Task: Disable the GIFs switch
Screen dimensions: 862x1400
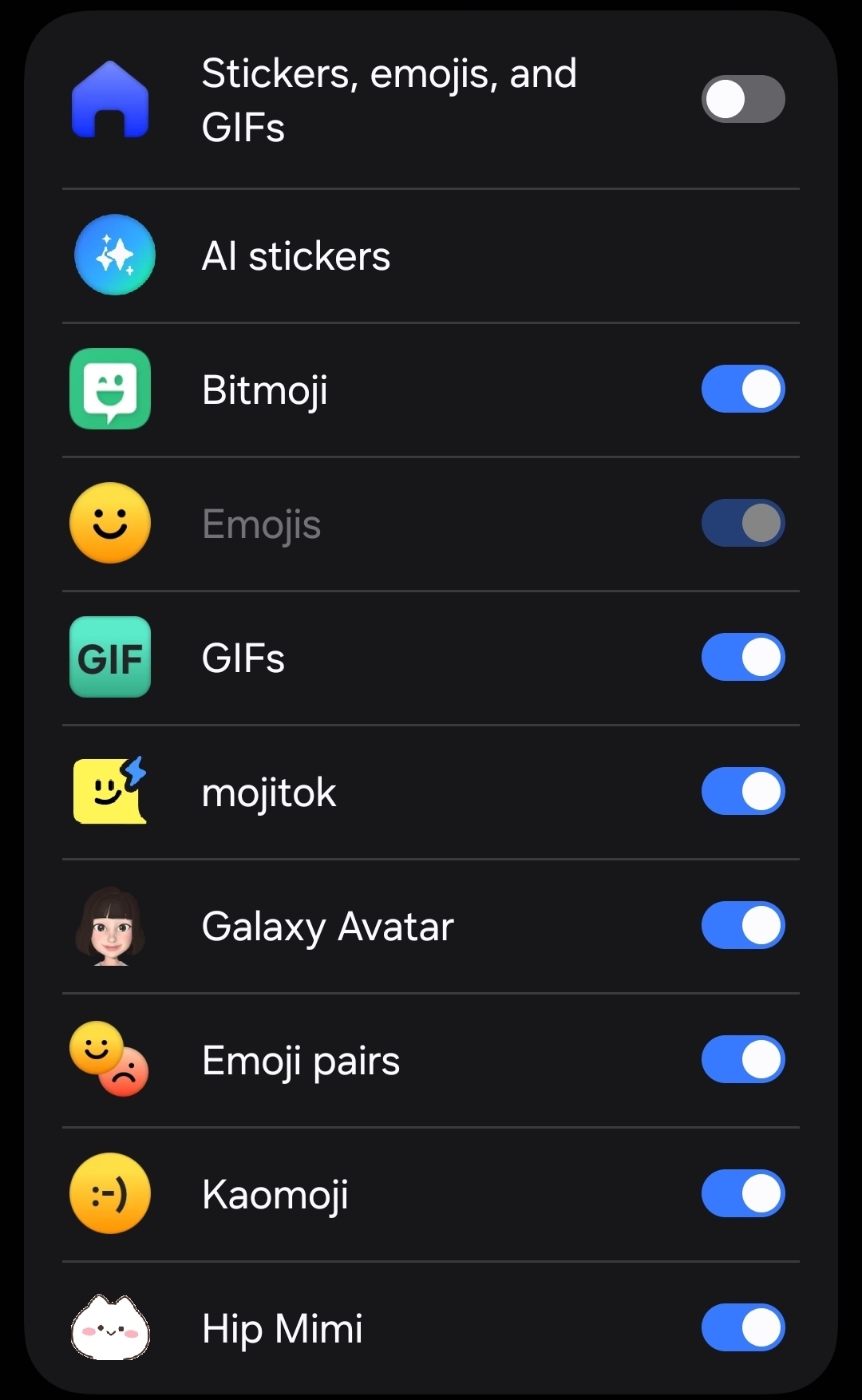Action: pyautogui.click(x=743, y=658)
